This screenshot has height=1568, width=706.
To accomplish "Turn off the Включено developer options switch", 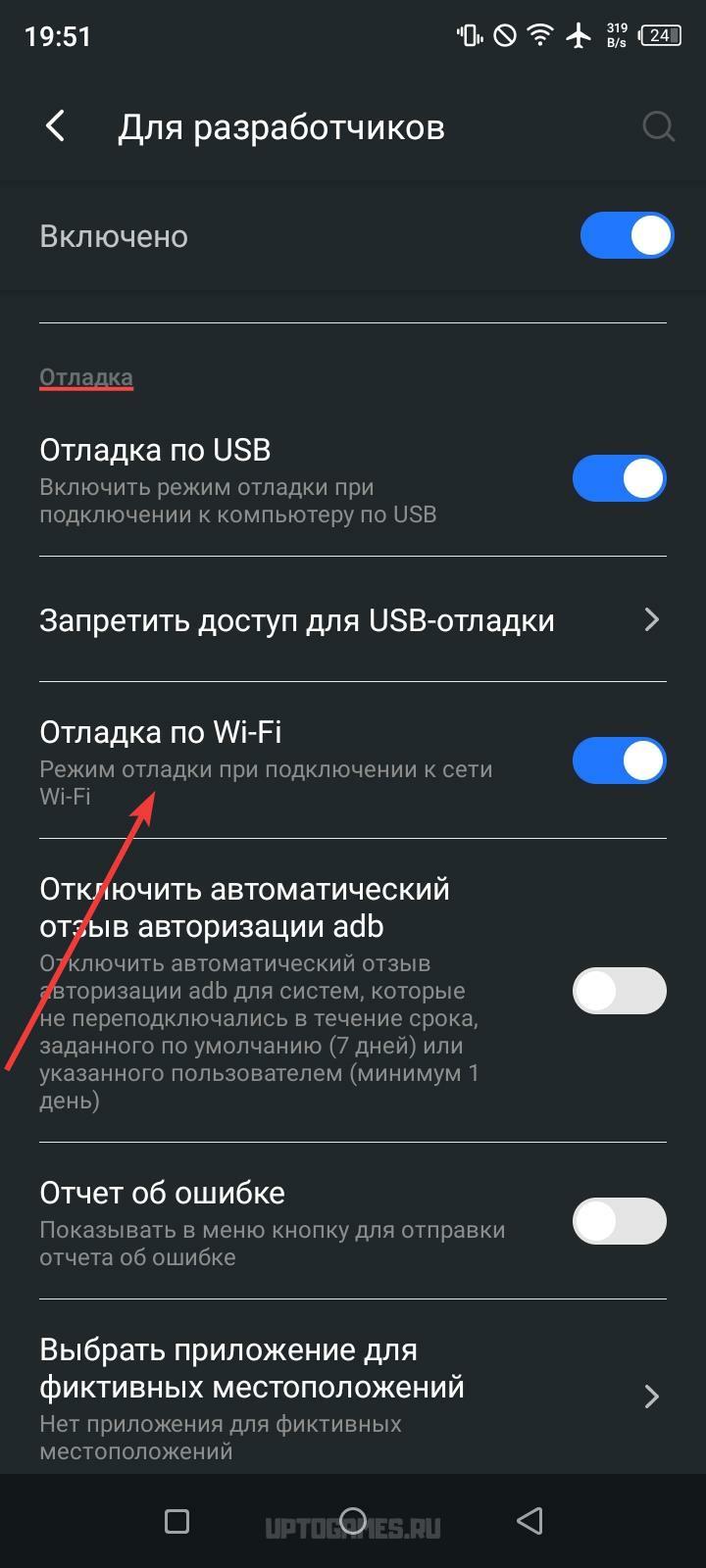I will (627, 236).
